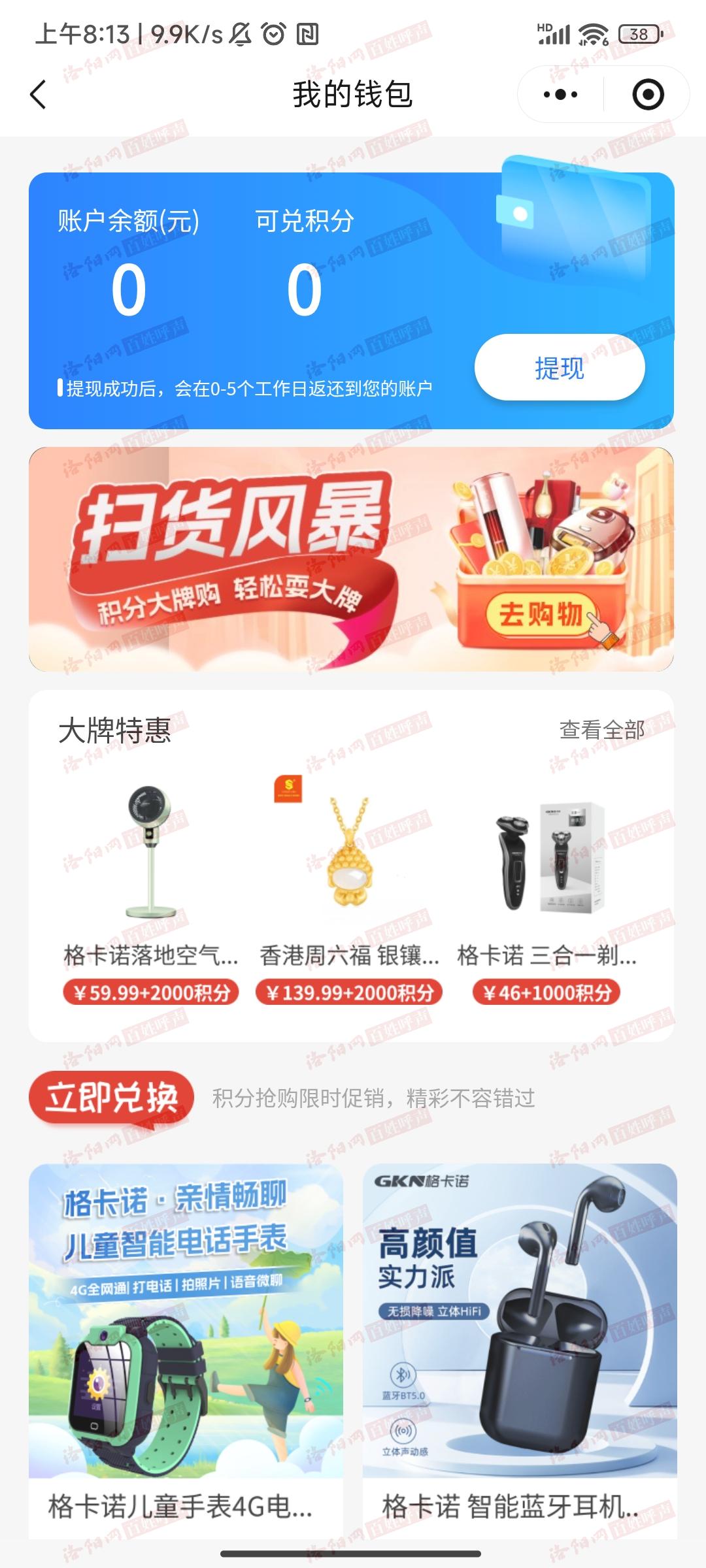Go back from 我的钱包 page
The image size is (706, 1568).
pyautogui.click(x=39, y=95)
